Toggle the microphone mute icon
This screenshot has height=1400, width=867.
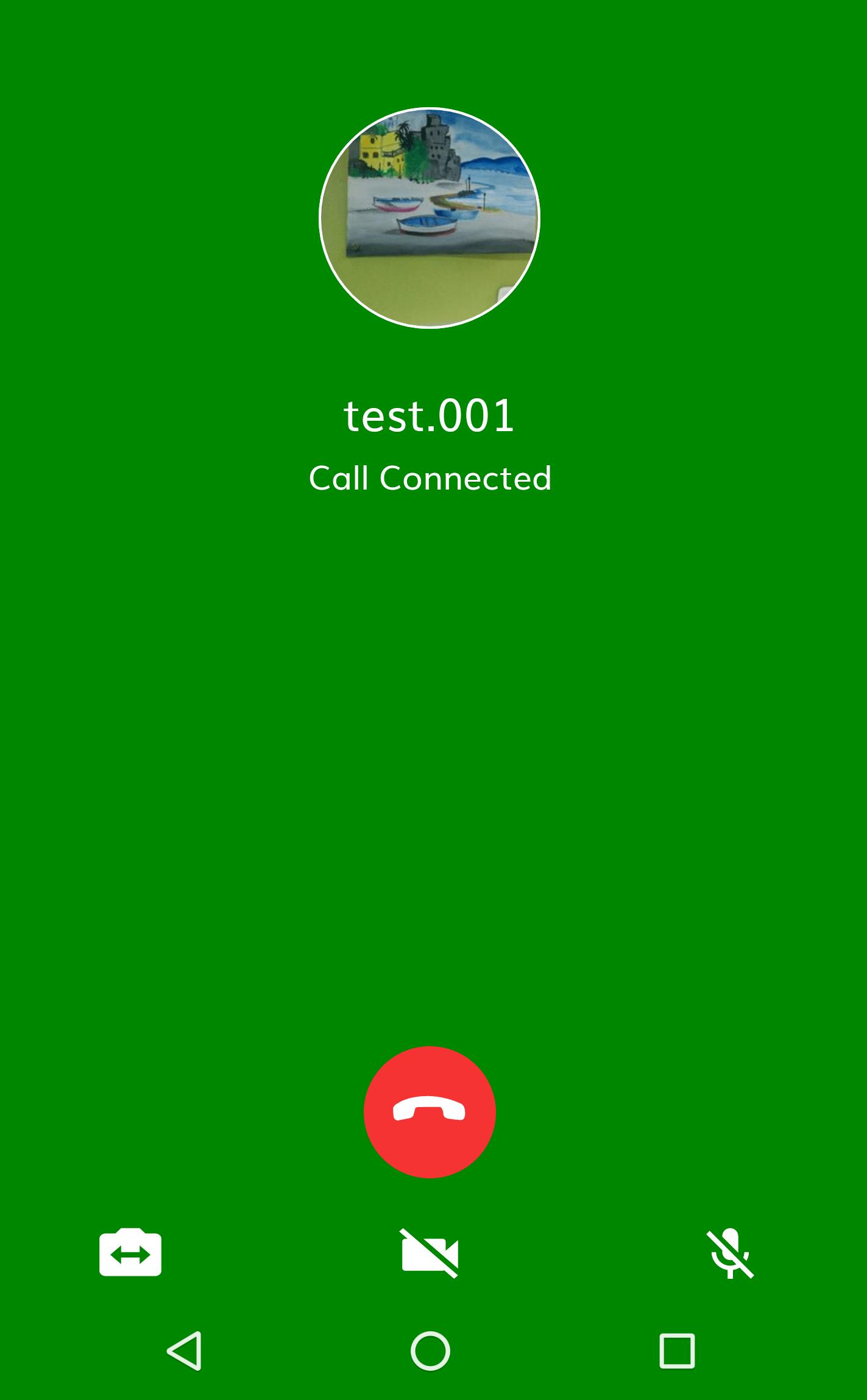730,1253
